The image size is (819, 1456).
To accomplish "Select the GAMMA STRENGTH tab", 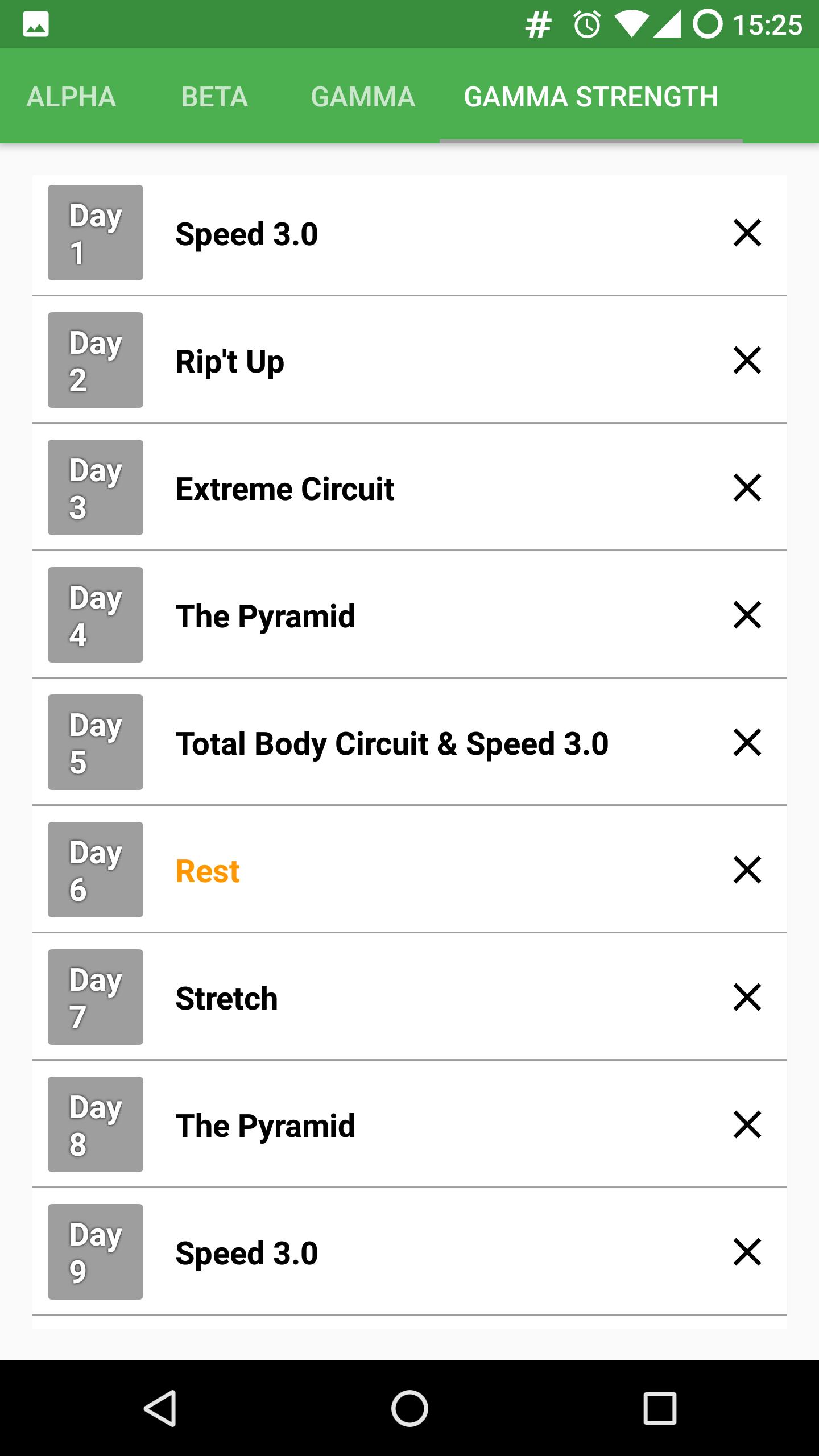I will point(591,96).
